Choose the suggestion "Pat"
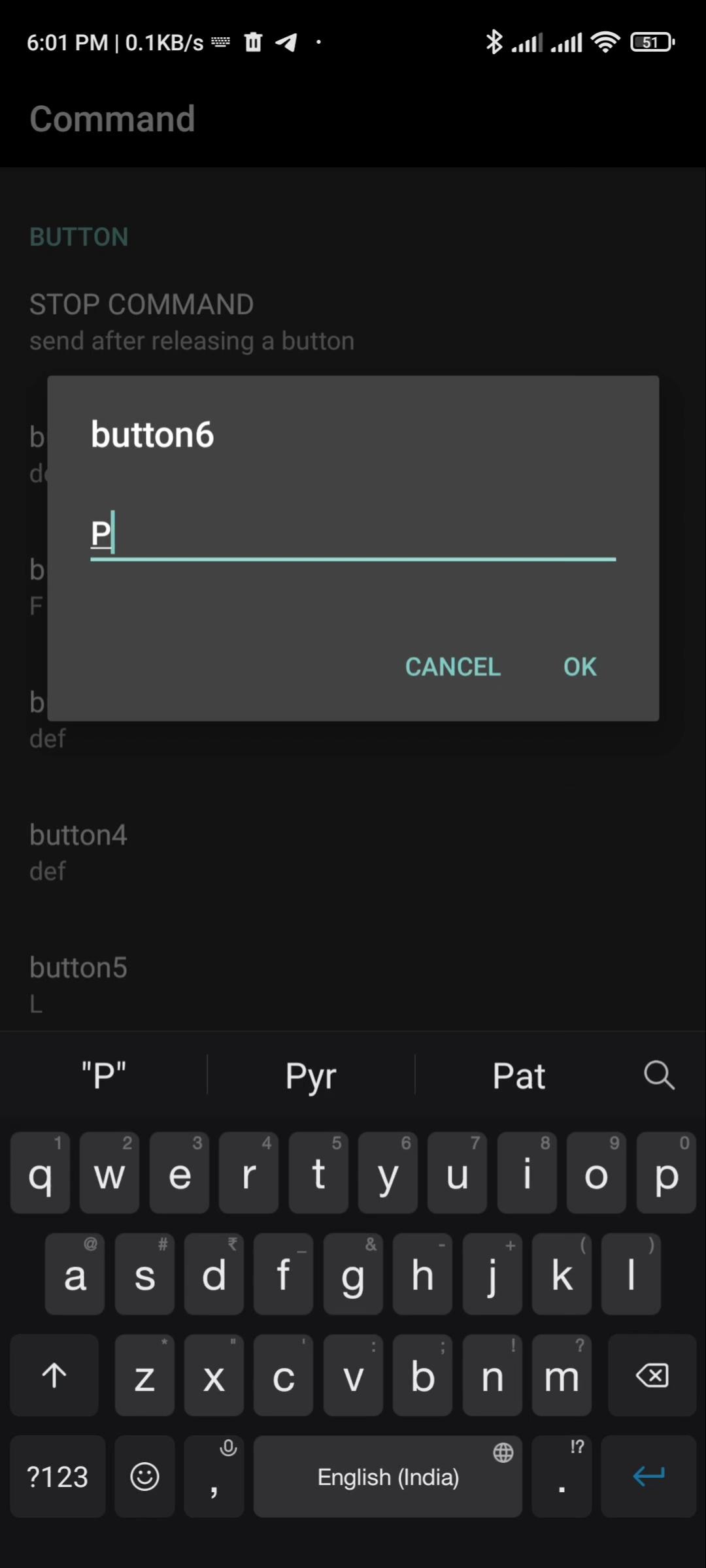This screenshot has width=706, height=1568. (519, 1075)
